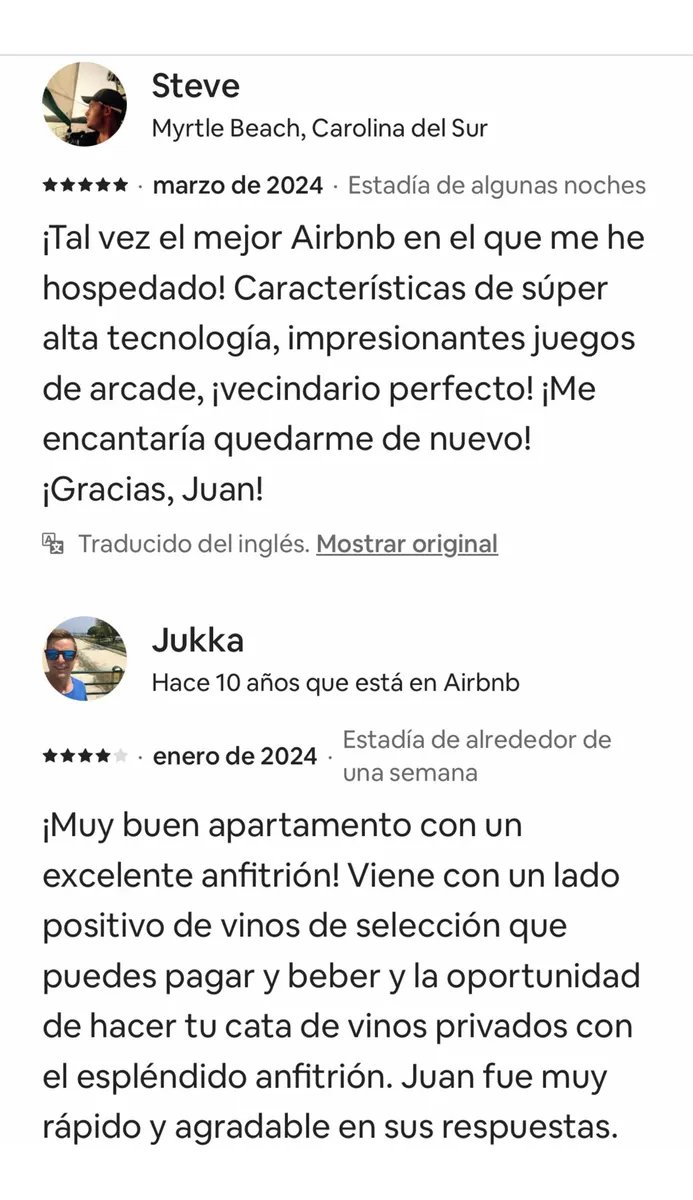Open Jukka's profile picture
Screen dimensions: 693x1200
(x=84, y=658)
